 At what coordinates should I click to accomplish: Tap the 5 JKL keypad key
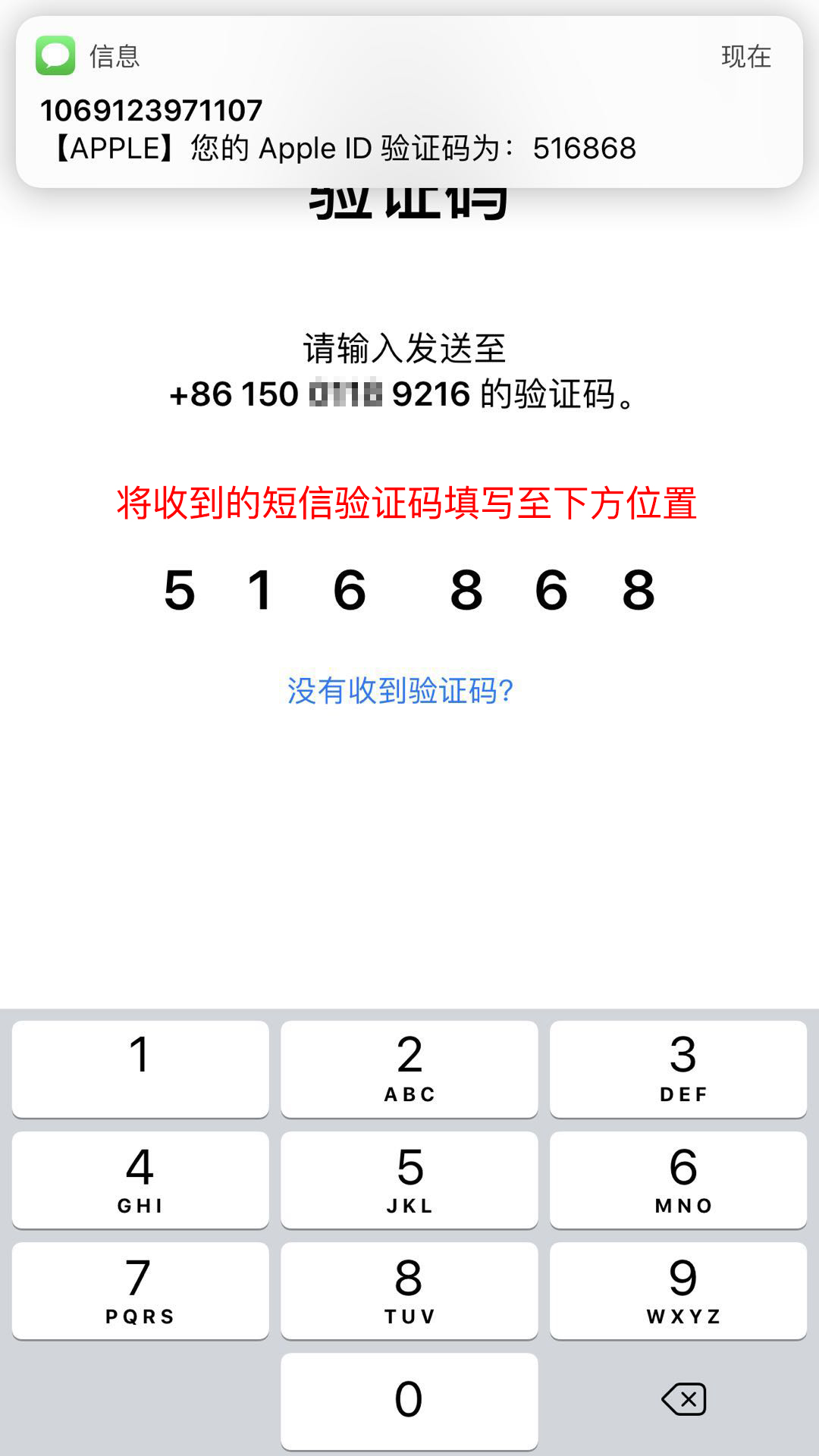tap(409, 1179)
